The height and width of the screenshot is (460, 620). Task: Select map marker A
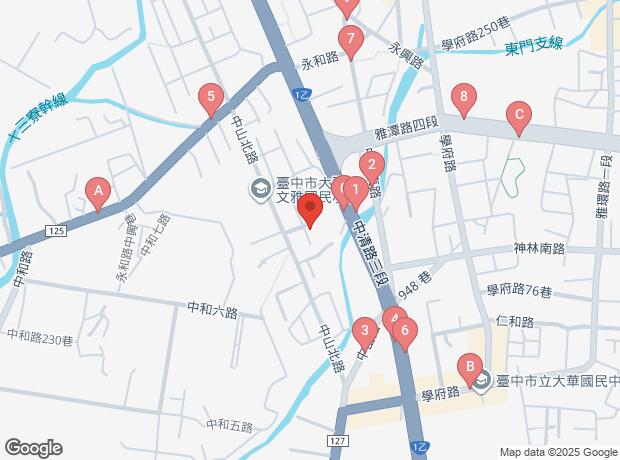pos(97,189)
